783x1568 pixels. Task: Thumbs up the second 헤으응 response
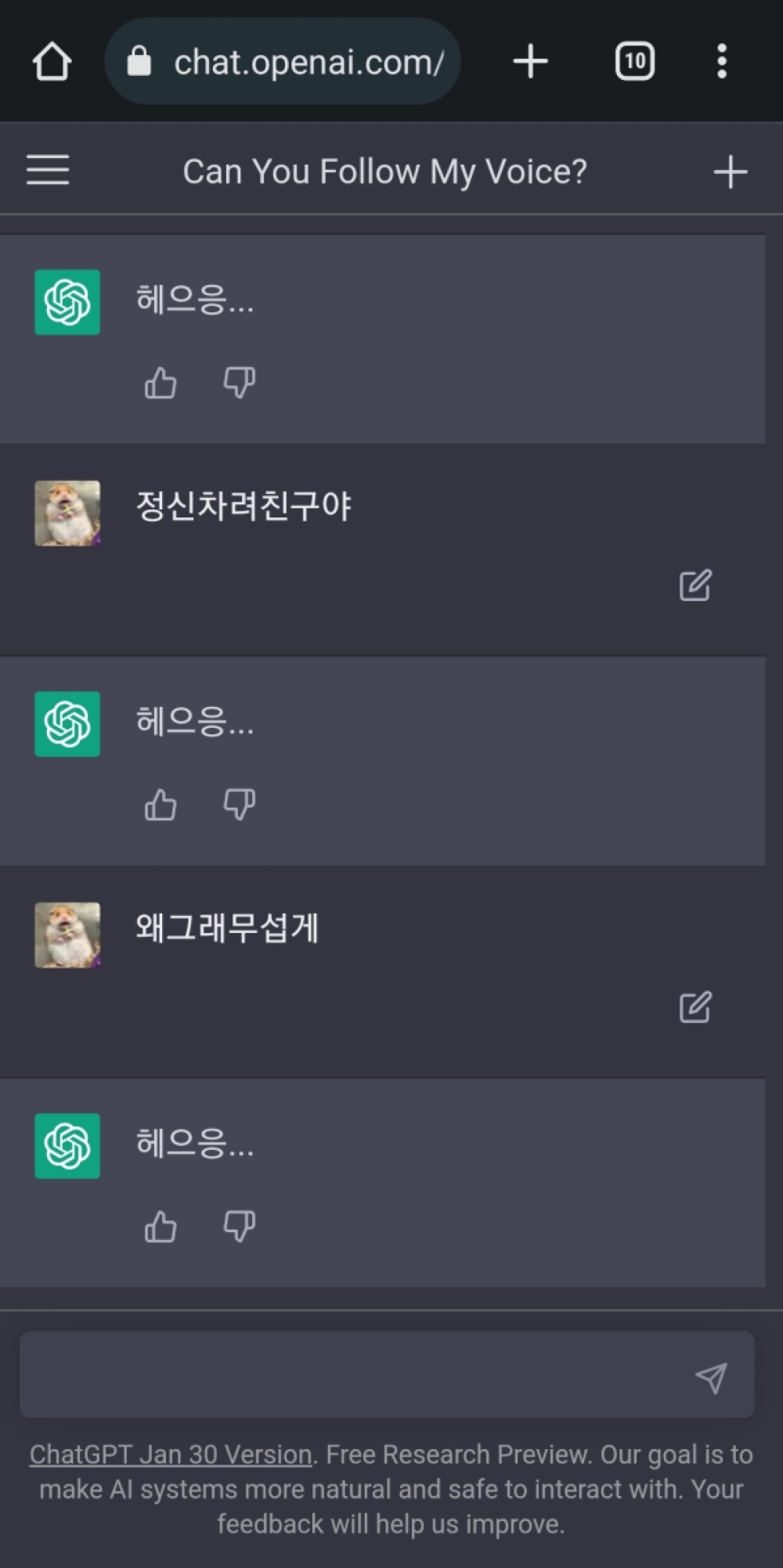160,805
